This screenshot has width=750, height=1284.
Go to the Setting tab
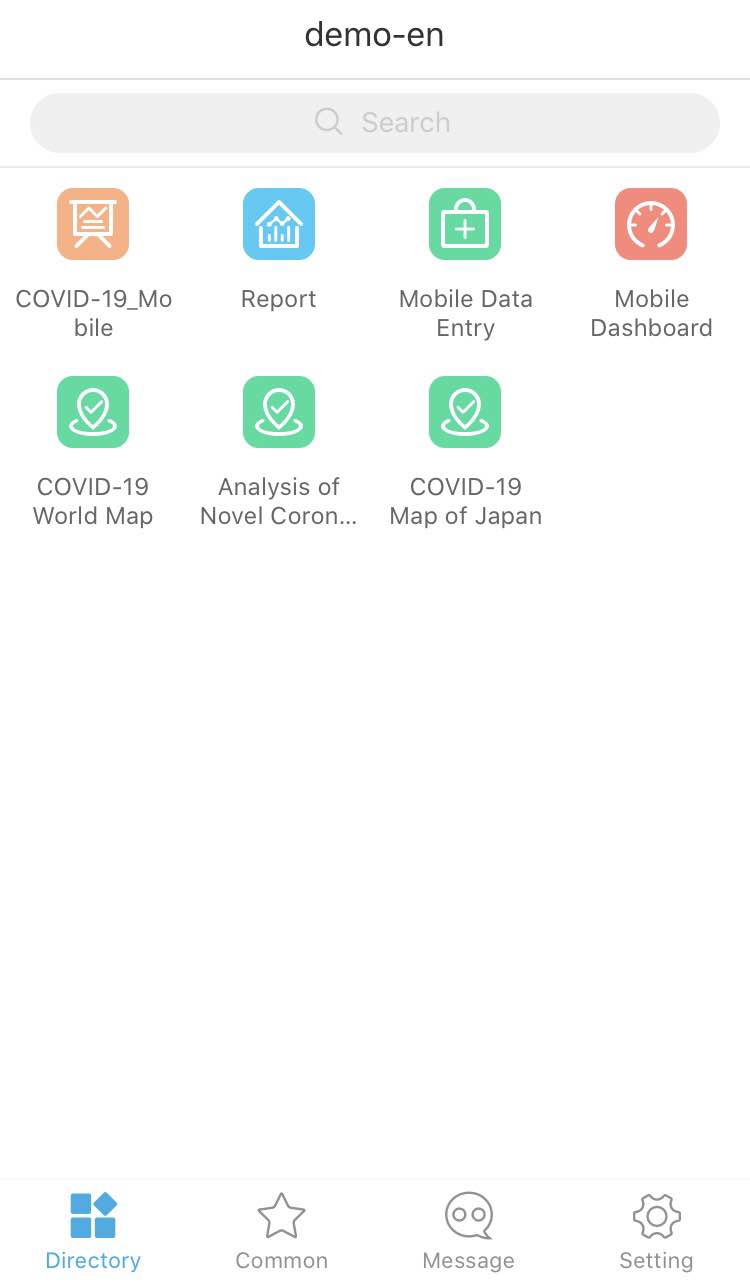(x=656, y=1230)
